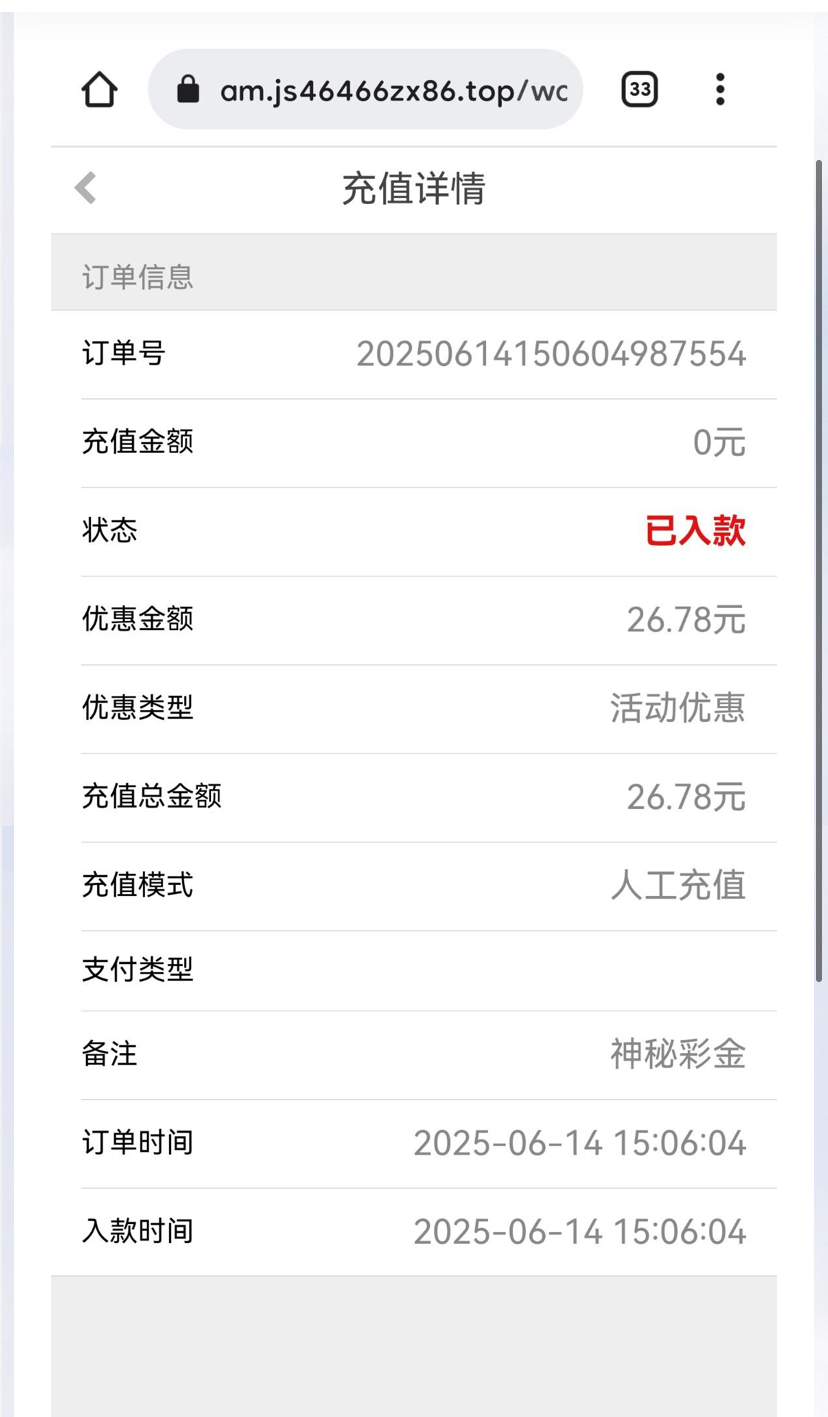
Task: Open the browser home page
Action: 99,91
